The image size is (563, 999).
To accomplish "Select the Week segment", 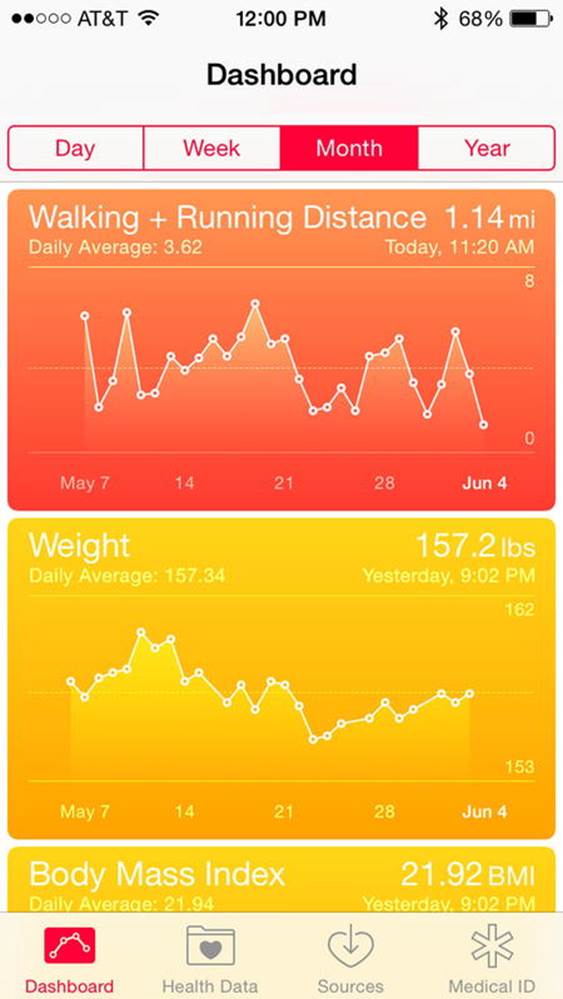I will (x=212, y=148).
